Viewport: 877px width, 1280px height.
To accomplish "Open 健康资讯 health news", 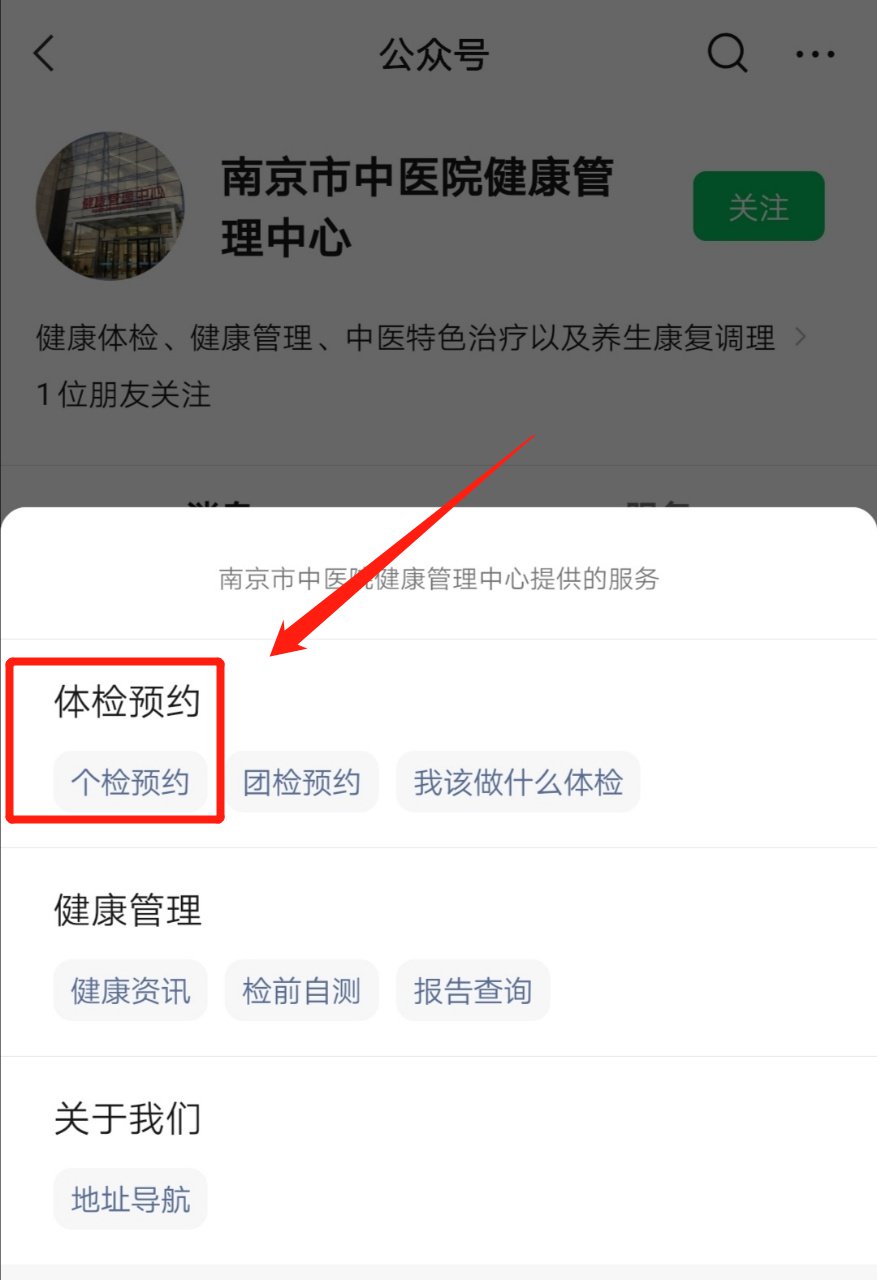I will (x=130, y=991).
